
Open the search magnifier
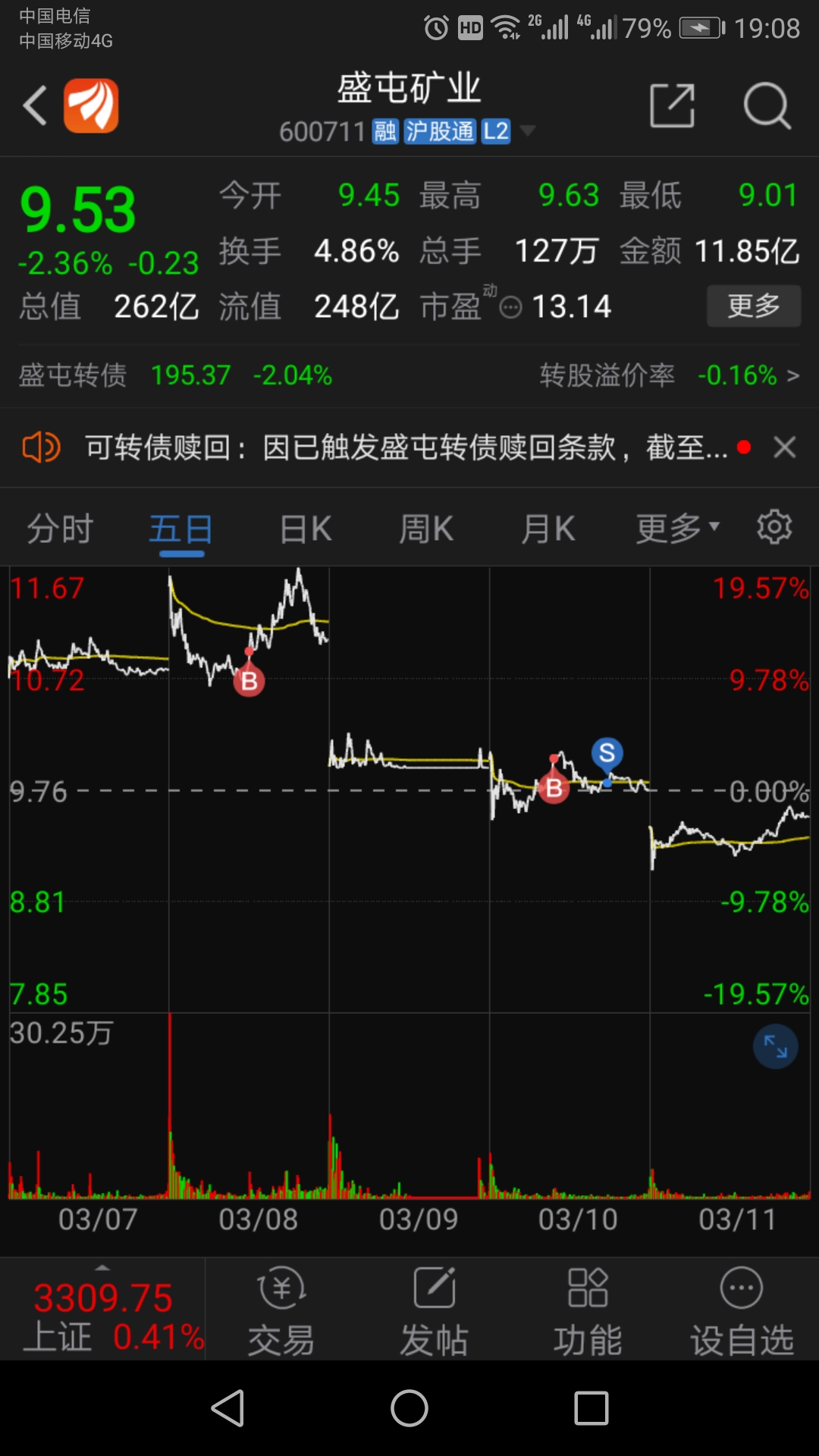pyautogui.click(x=767, y=105)
